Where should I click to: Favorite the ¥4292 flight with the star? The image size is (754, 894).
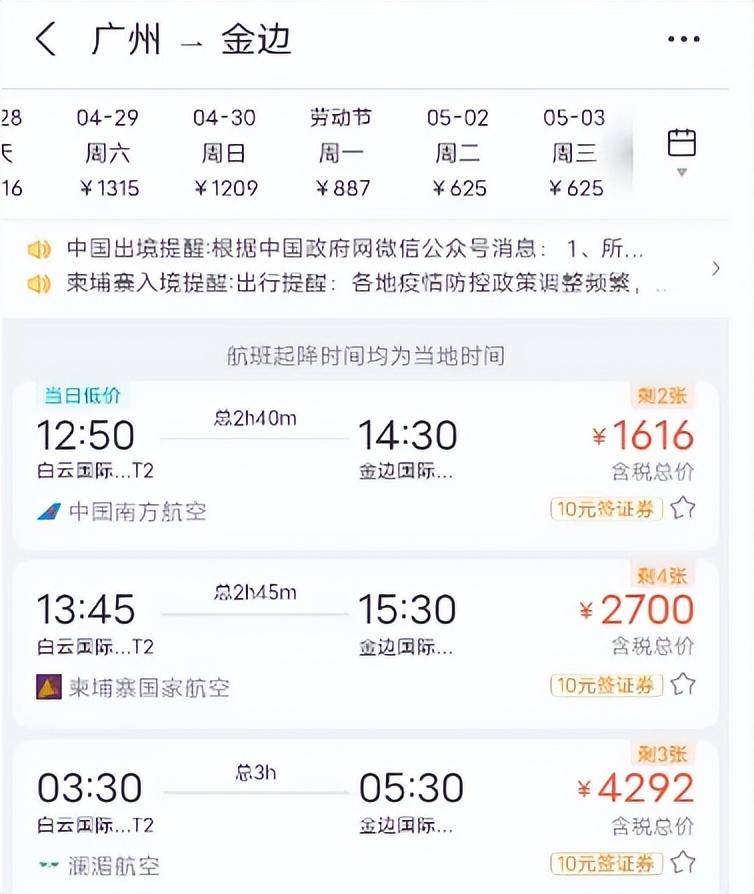[x=683, y=862]
